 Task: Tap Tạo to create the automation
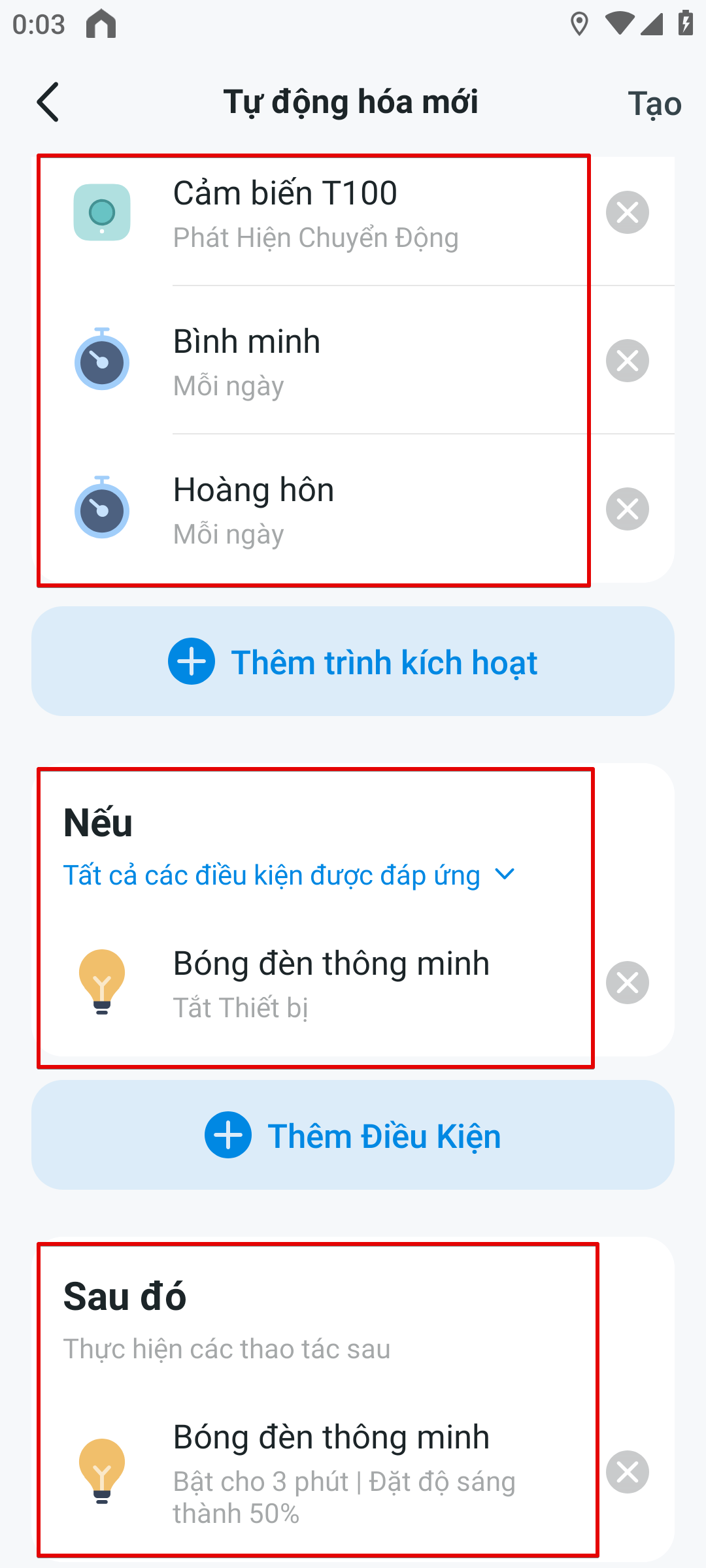pos(654,104)
